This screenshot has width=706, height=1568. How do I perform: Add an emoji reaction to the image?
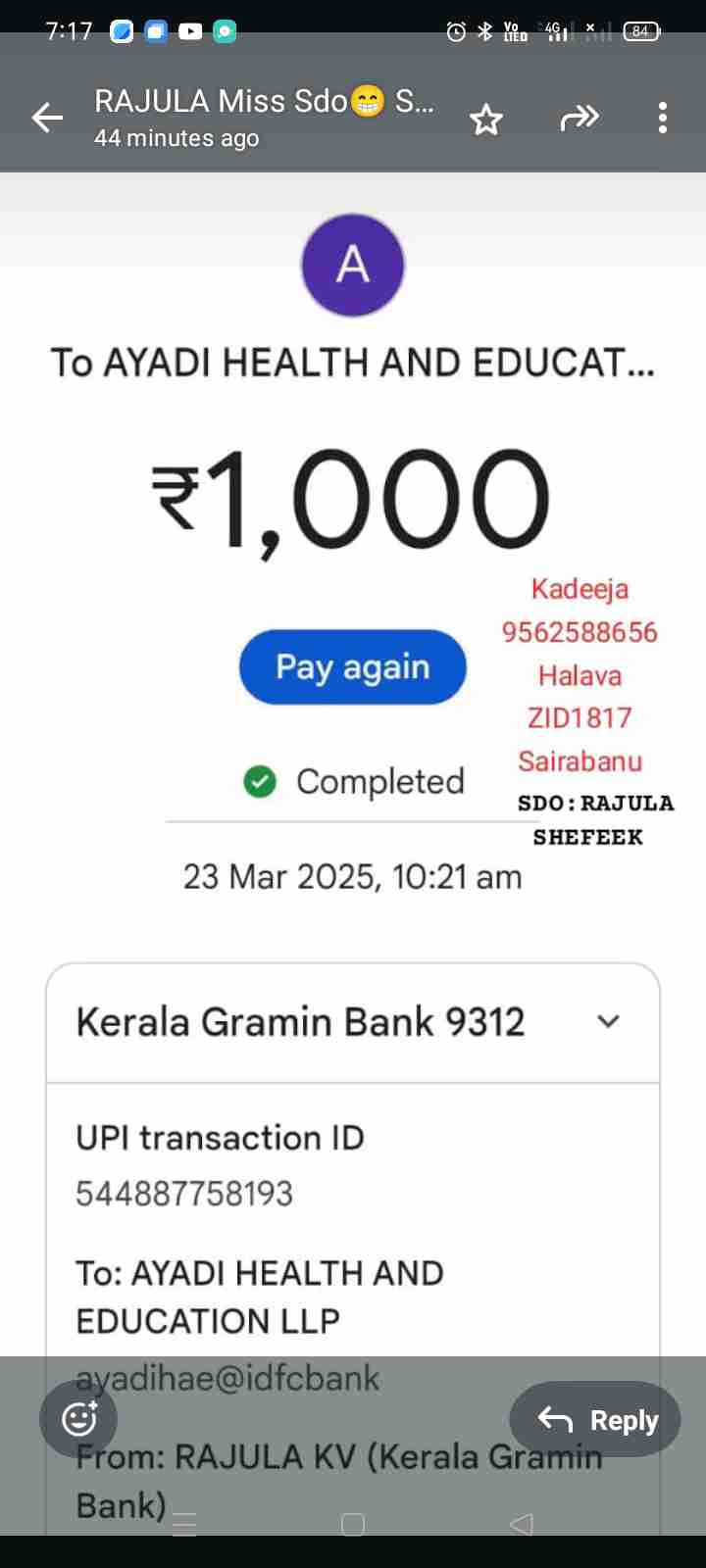coord(78,1418)
